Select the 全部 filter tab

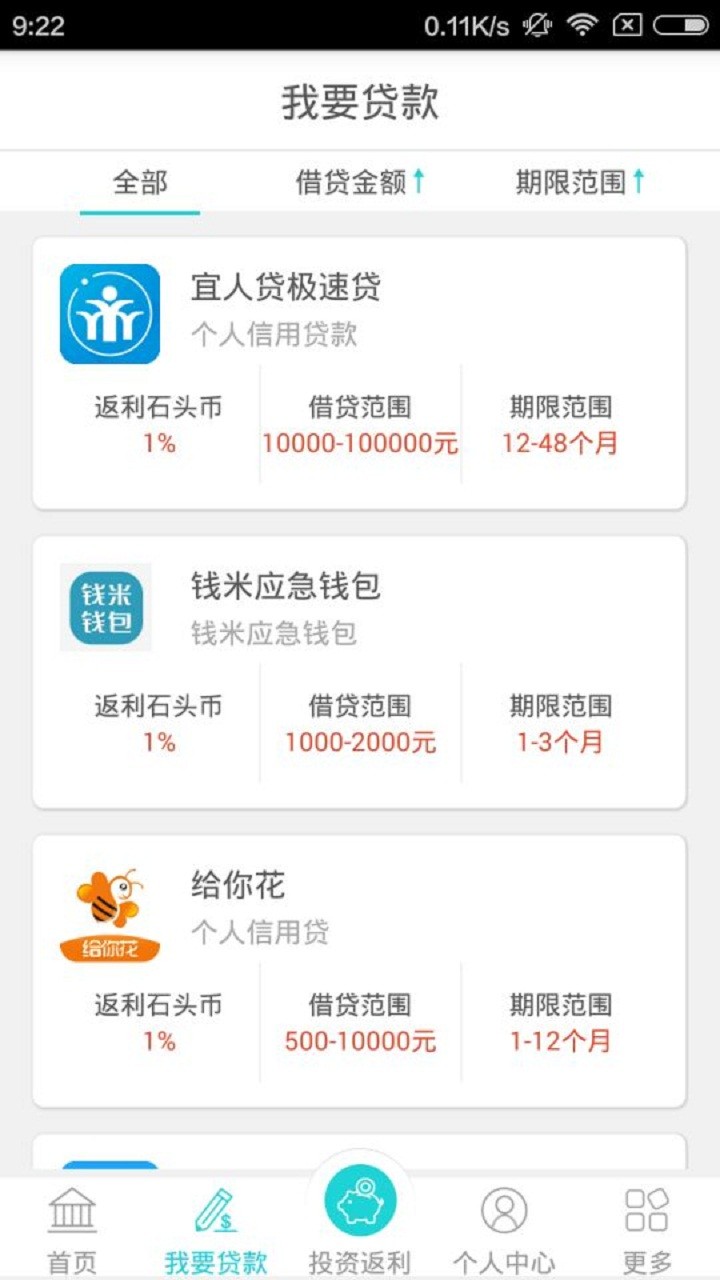click(x=140, y=182)
